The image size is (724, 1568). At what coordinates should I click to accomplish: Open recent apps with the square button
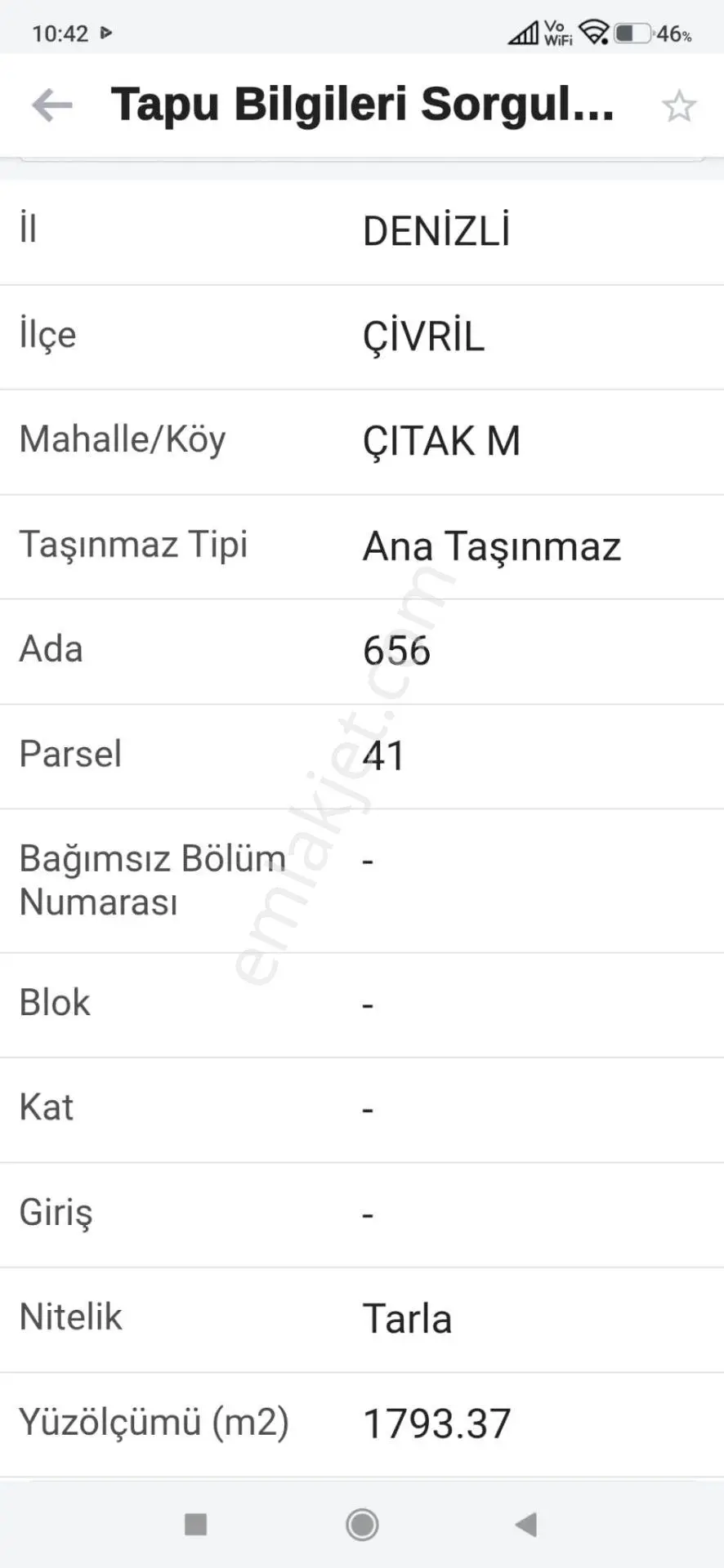[196, 1524]
